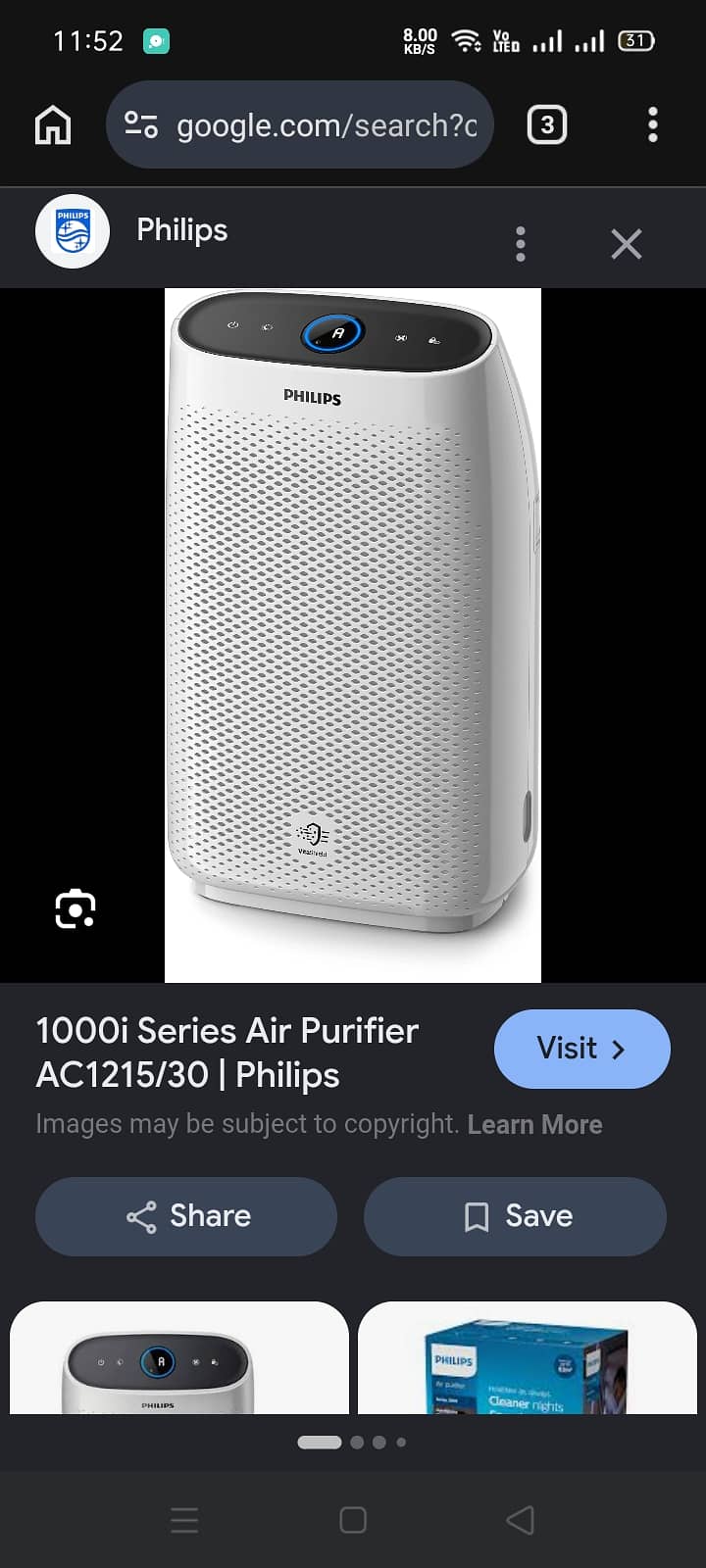The image size is (706, 1568).
Task: Share this air purifier image
Action: (x=186, y=1216)
